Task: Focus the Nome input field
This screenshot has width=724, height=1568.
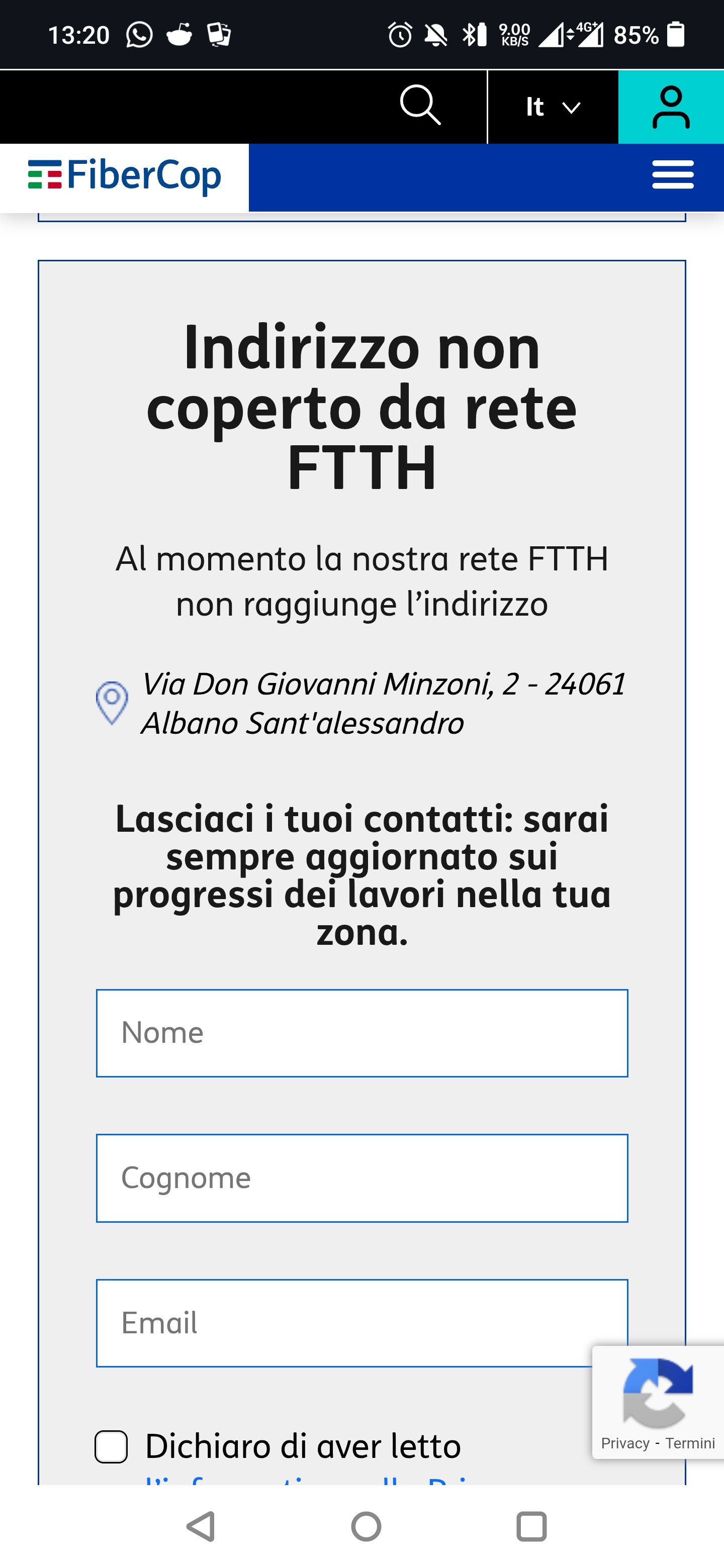Action: [x=361, y=1033]
